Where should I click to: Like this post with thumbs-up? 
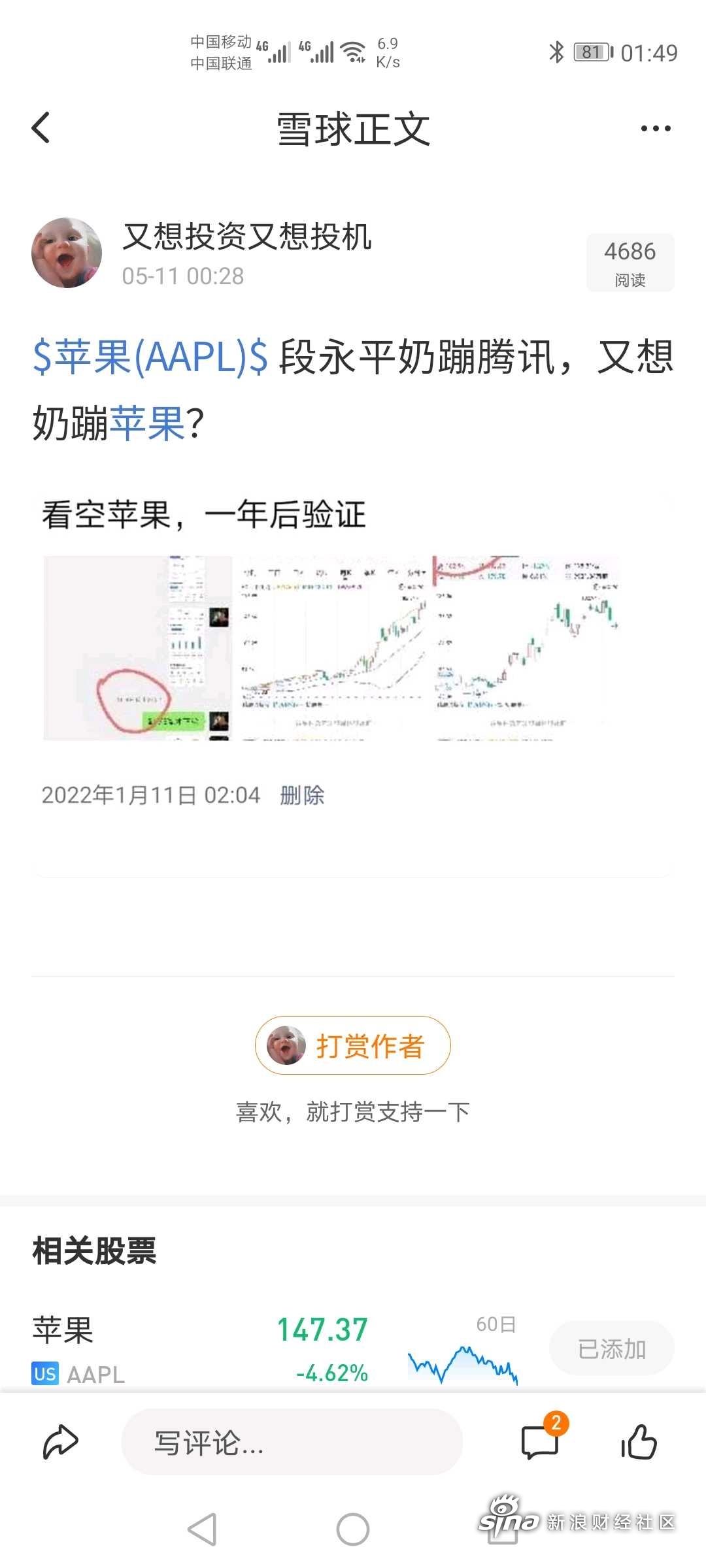tap(639, 1441)
